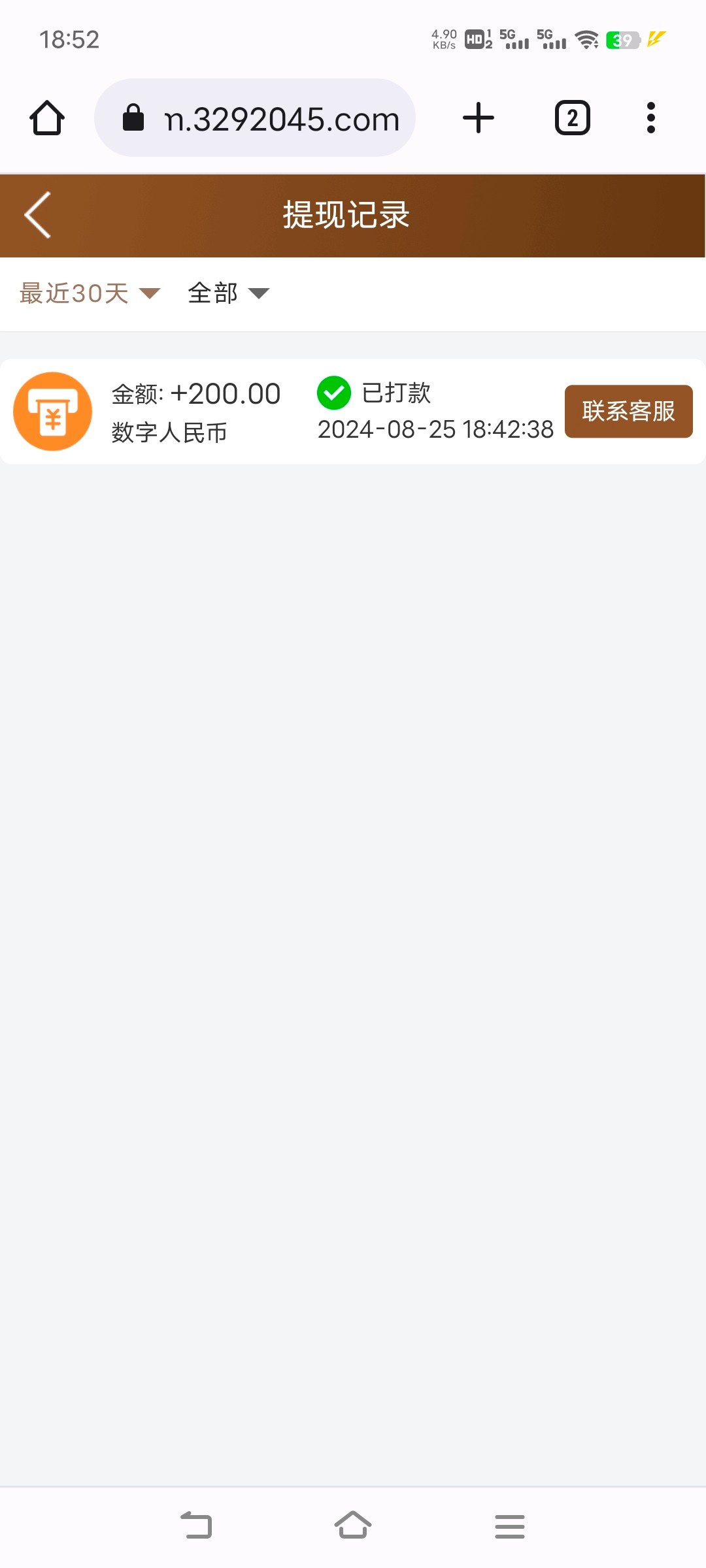Open the 全部 status filter dropdown
The height and width of the screenshot is (1568, 706).
225,293
